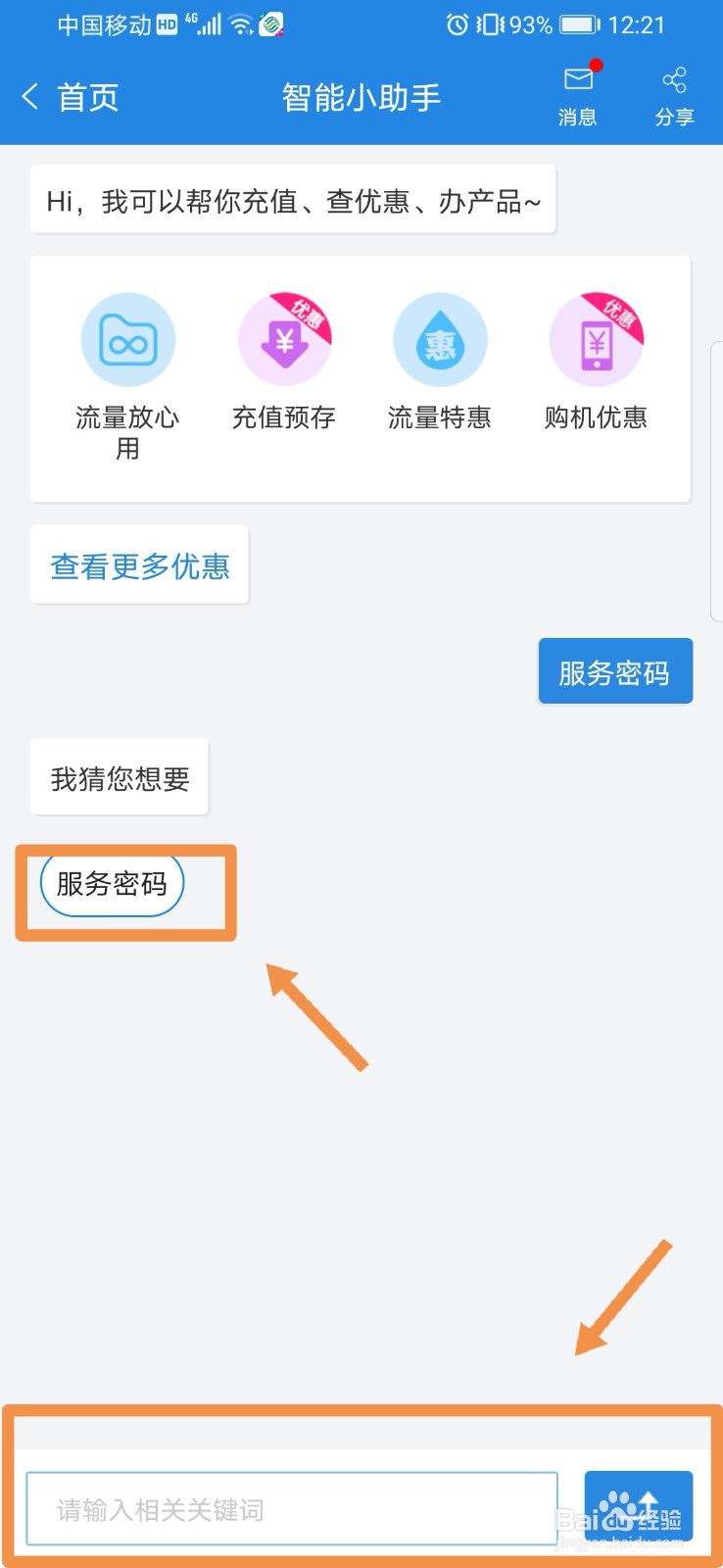Select the 智能小助手 title
Viewport: 723px width, 1568px height.
(x=361, y=96)
